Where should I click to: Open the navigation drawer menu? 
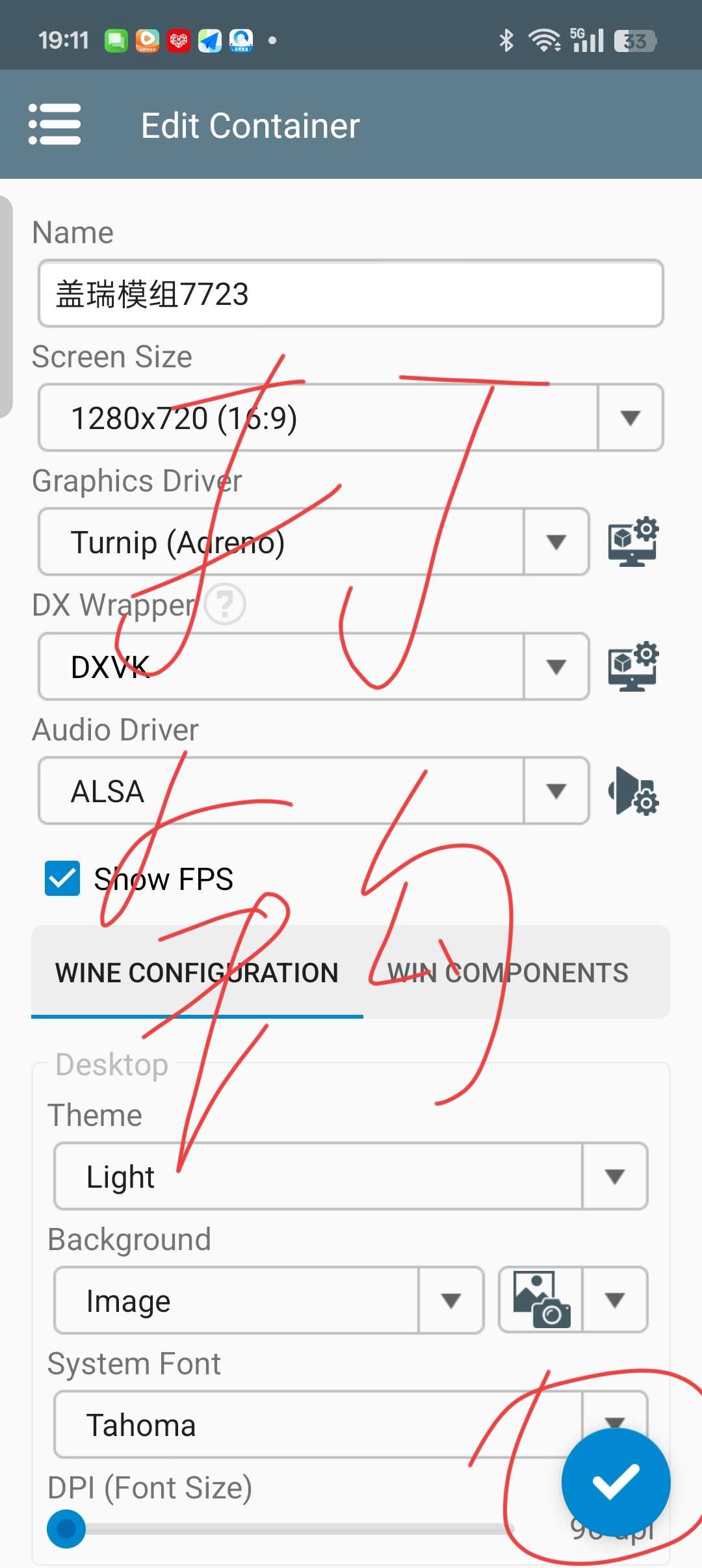click(55, 124)
